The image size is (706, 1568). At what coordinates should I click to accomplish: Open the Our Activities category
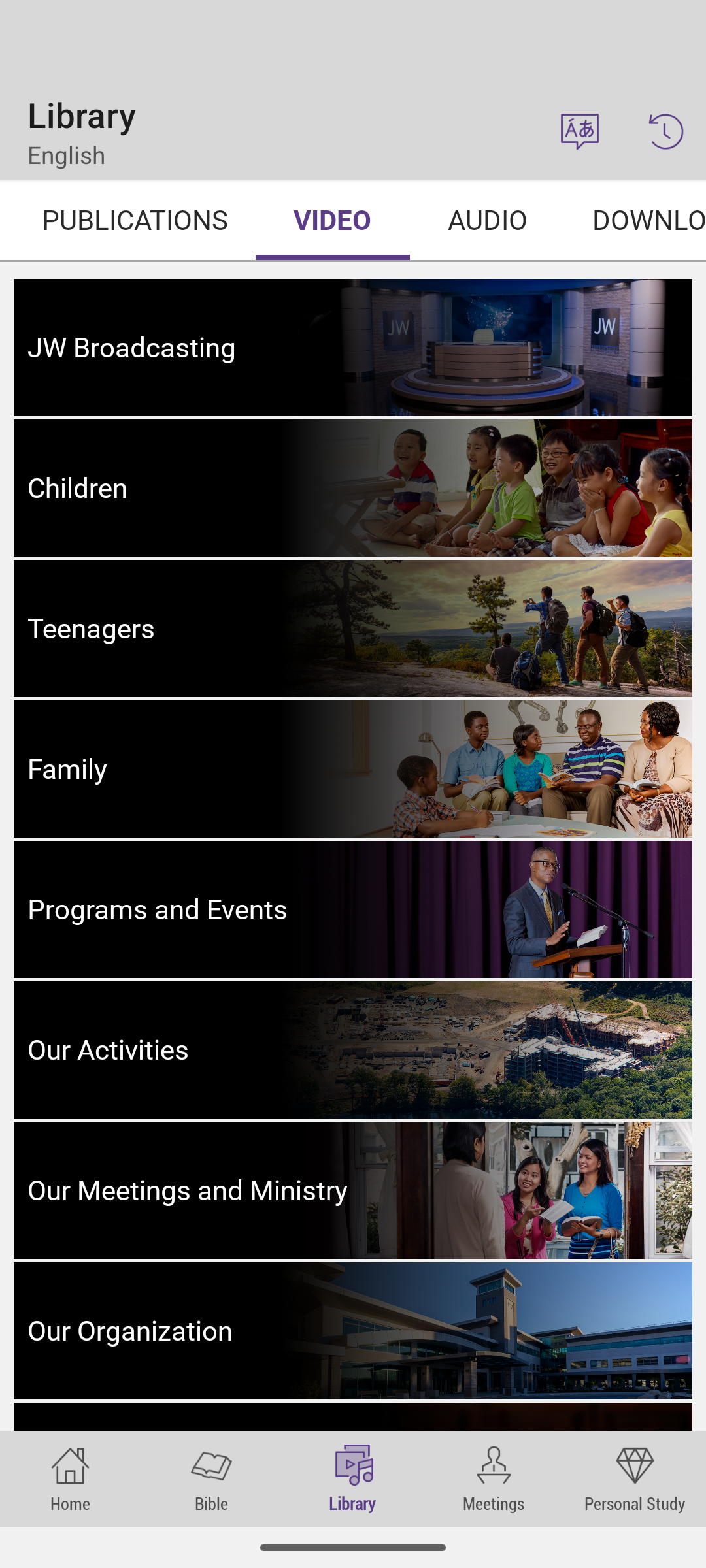[x=353, y=1050]
